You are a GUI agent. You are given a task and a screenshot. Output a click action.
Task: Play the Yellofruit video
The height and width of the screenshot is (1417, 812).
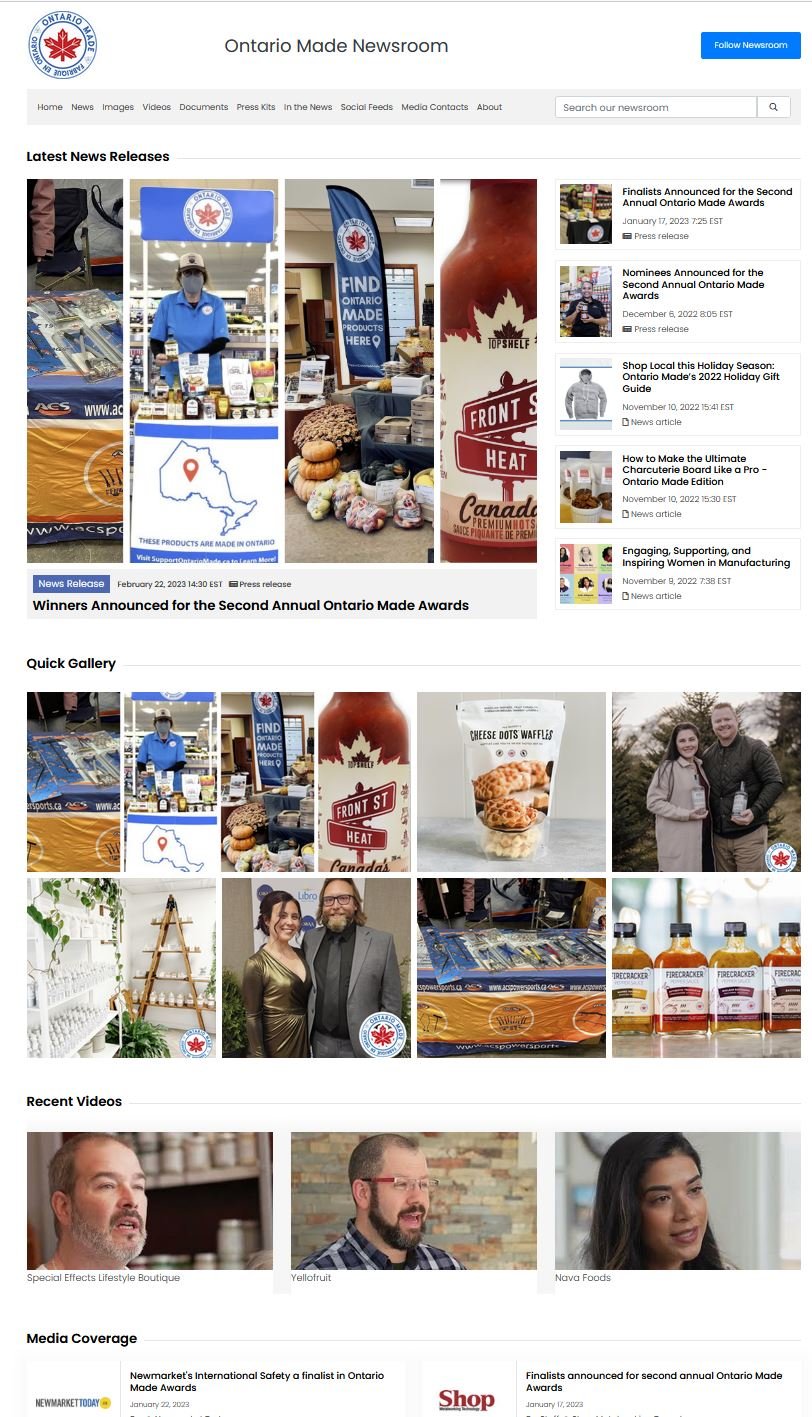[413, 1200]
